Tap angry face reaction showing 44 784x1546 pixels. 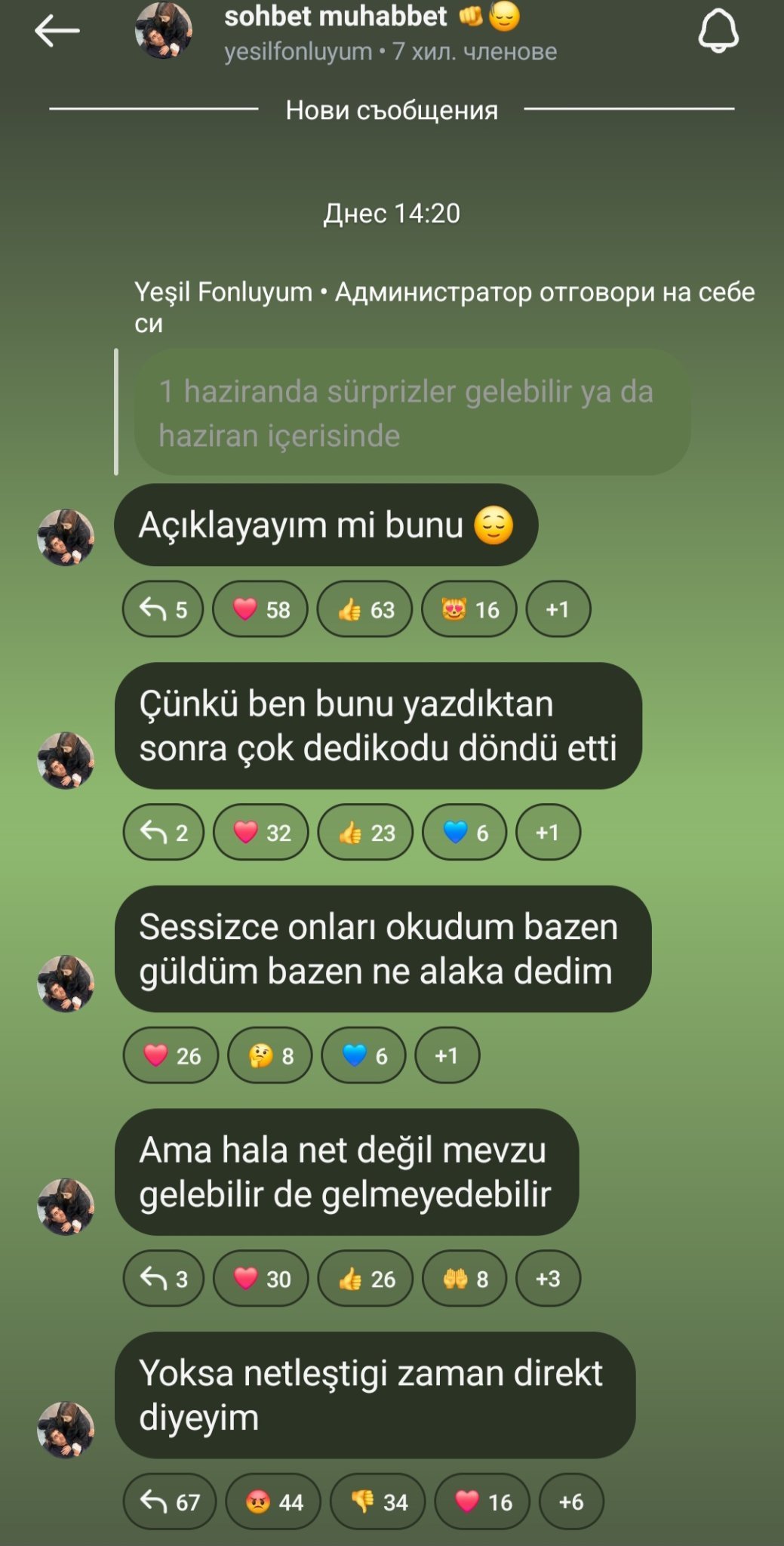274,1502
